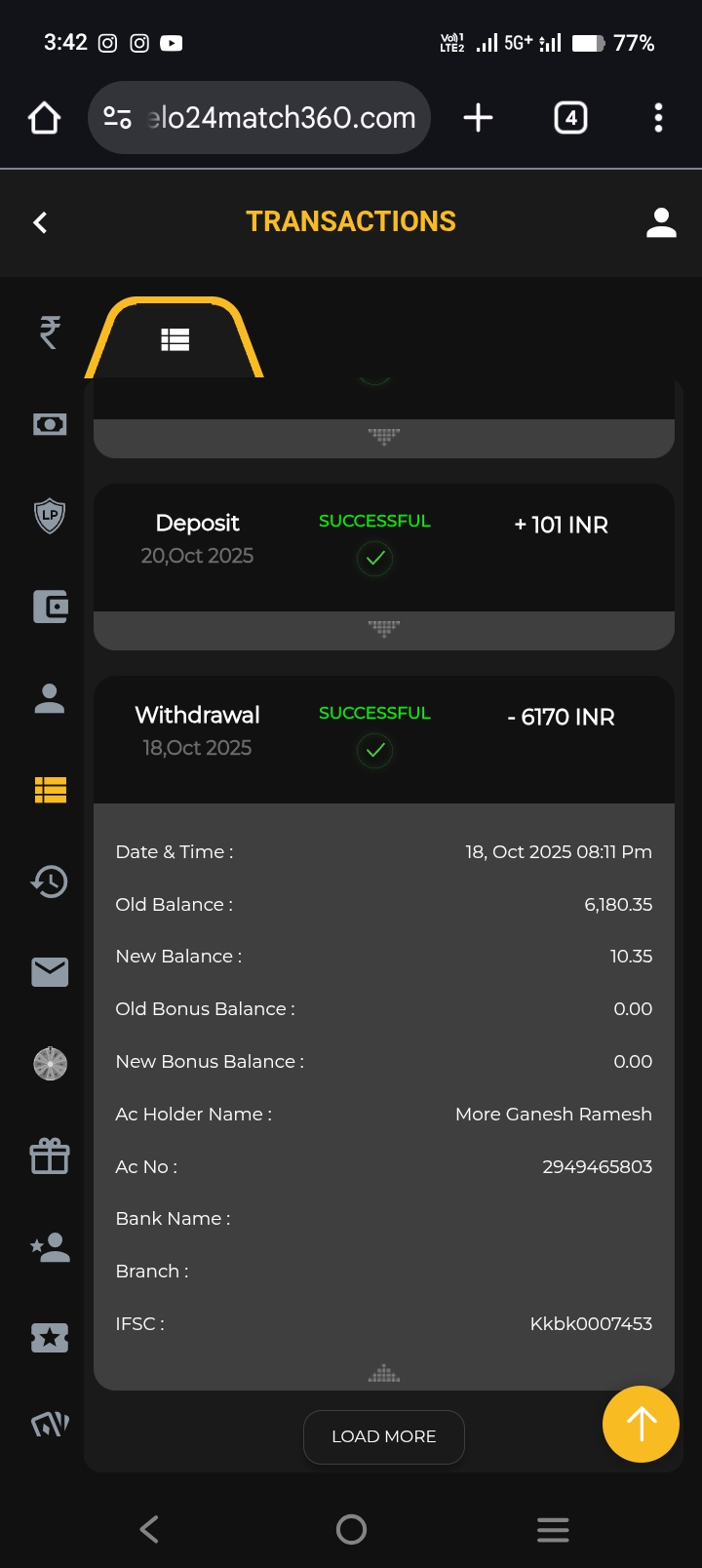Expand the 101 INR deposit details
702x1568 pixels.
(383, 629)
